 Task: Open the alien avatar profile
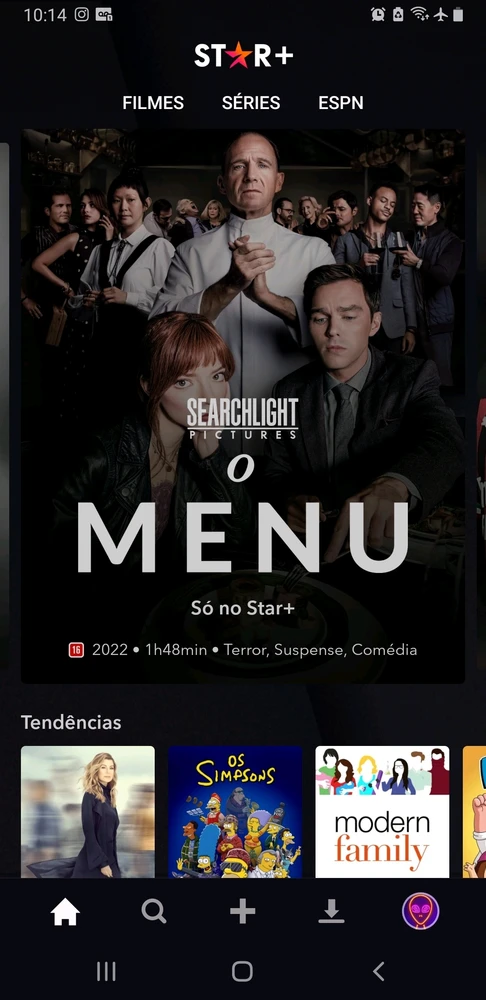coord(420,911)
